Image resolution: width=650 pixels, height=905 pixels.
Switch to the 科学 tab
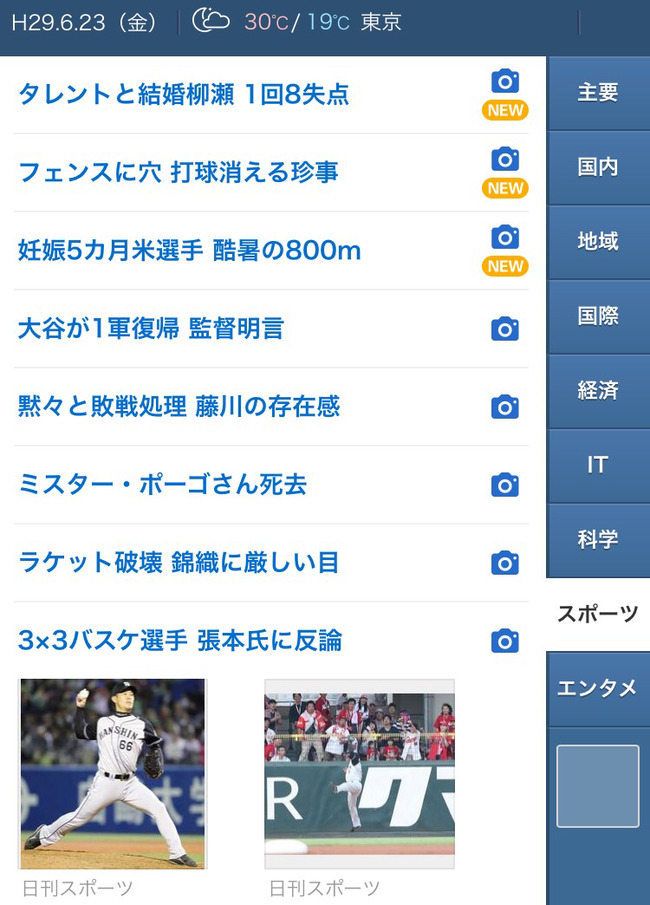597,540
